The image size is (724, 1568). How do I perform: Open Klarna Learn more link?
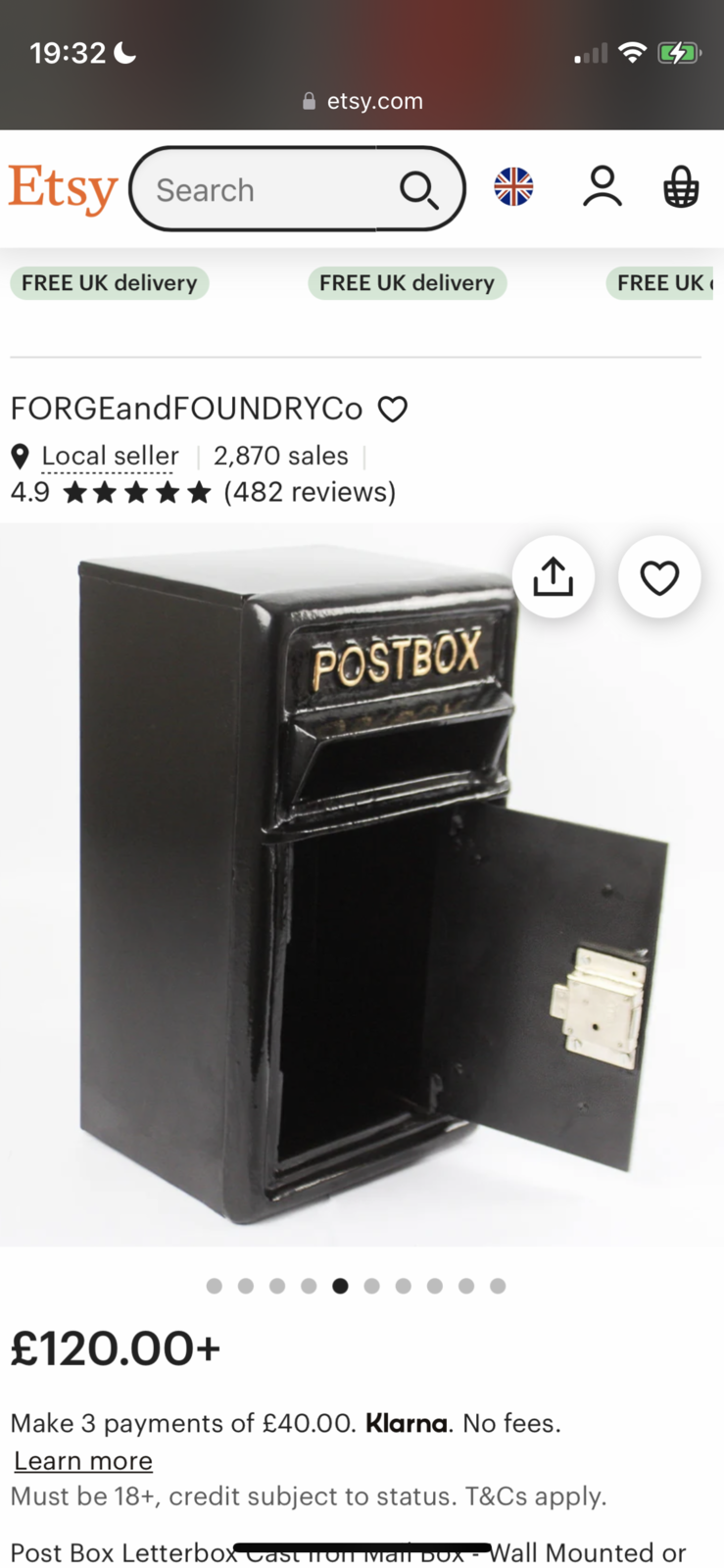tap(83, 1460)
